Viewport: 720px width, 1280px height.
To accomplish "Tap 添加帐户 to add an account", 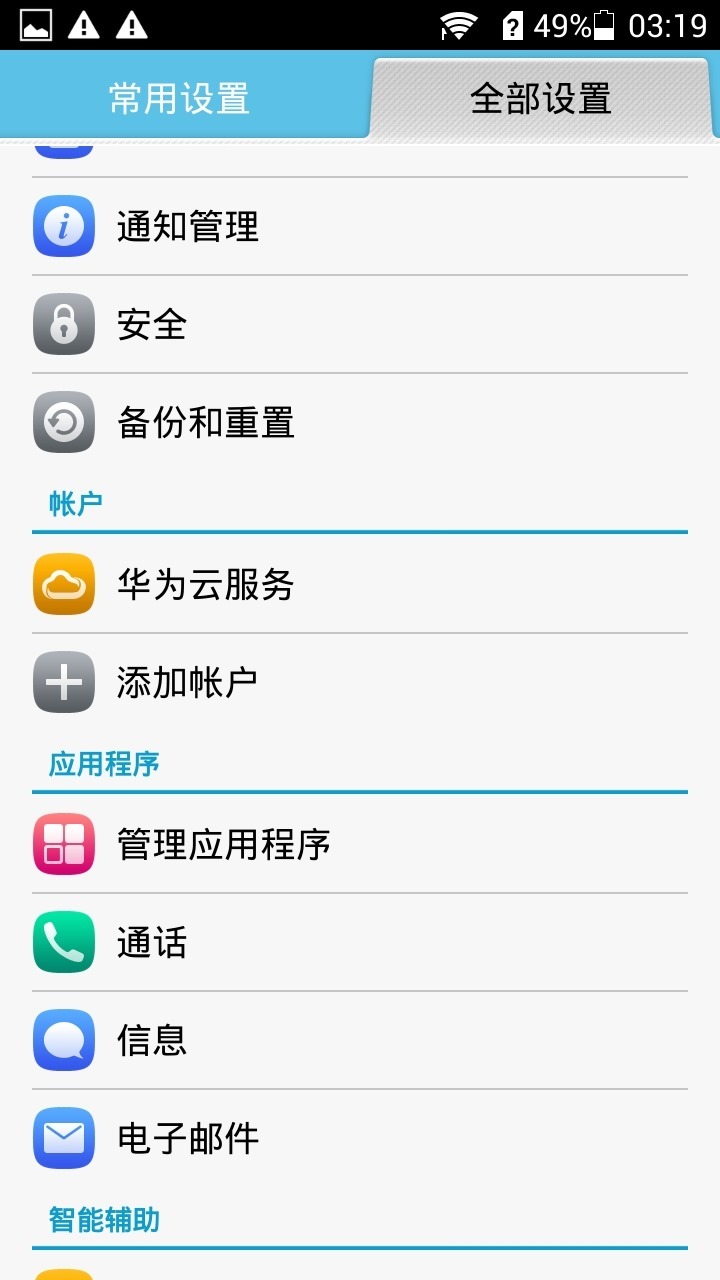I will coord(360,683).
